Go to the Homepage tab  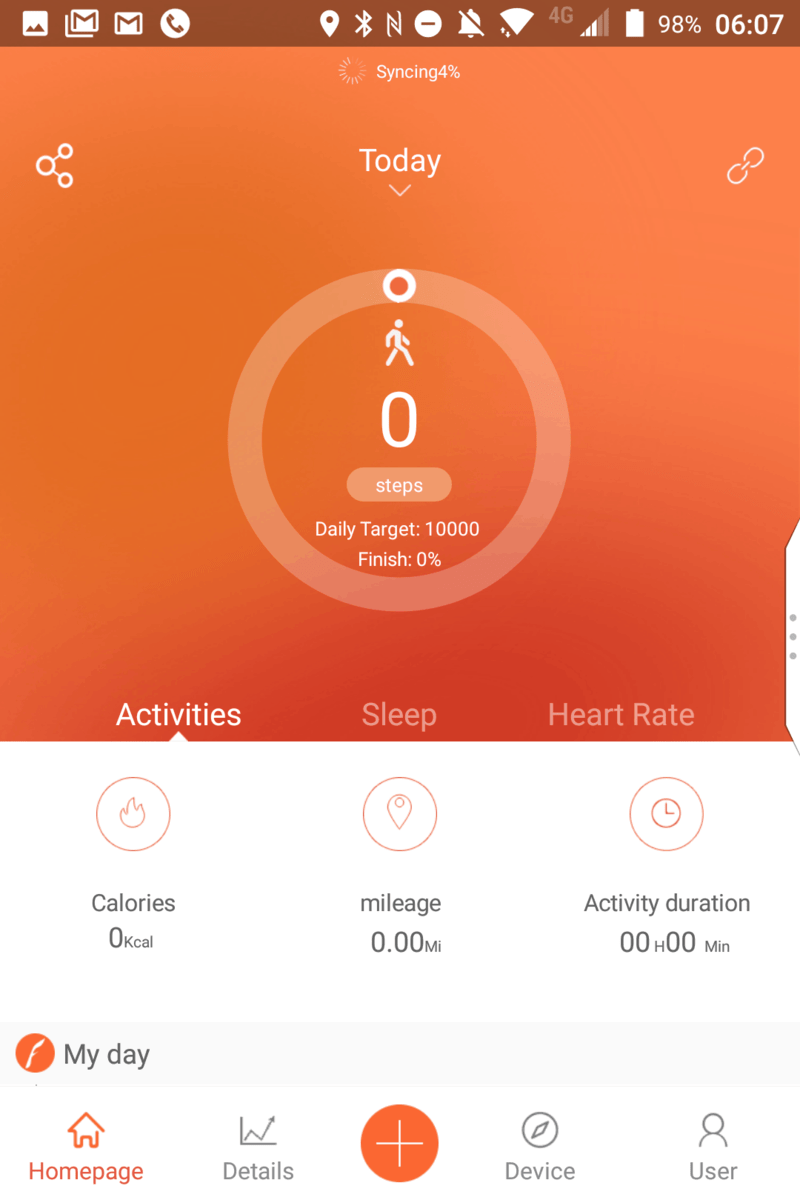tap(86, 1146)
